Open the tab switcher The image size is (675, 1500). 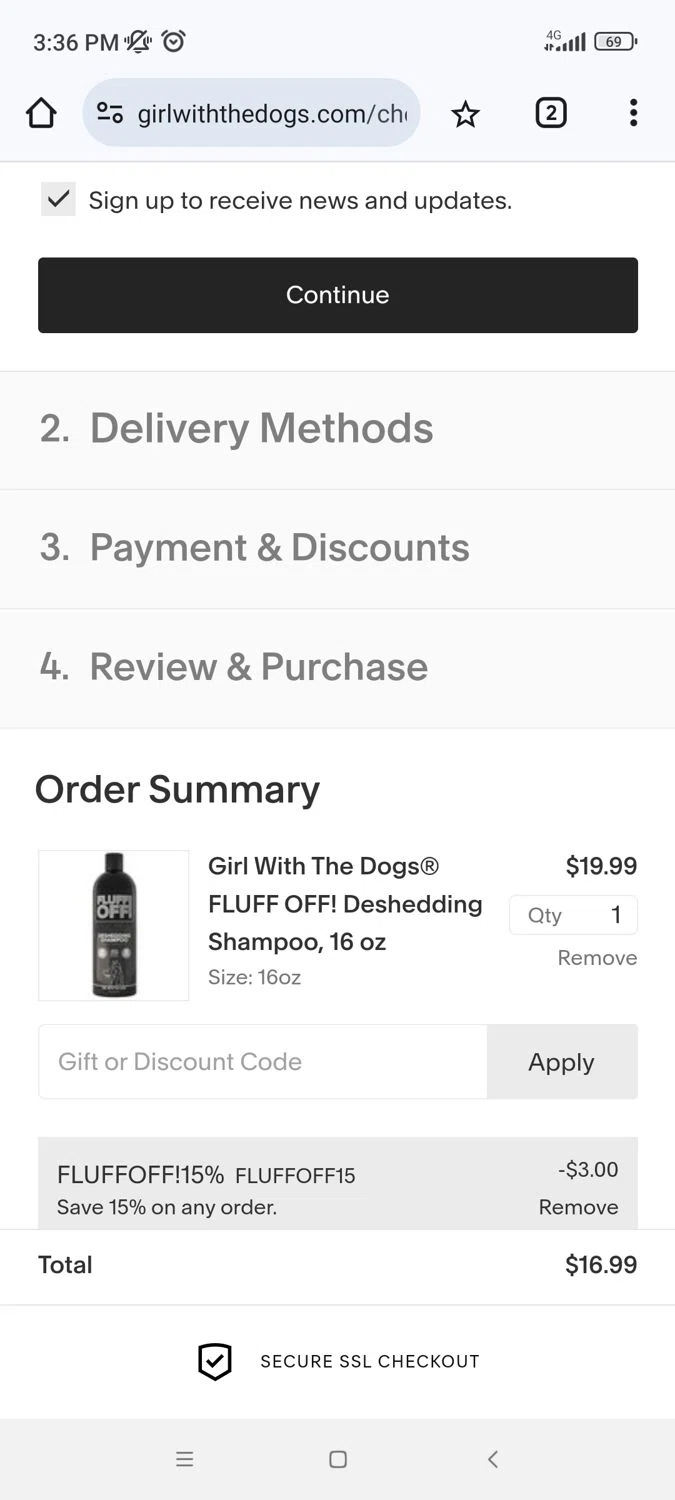(x=550, y=113)
